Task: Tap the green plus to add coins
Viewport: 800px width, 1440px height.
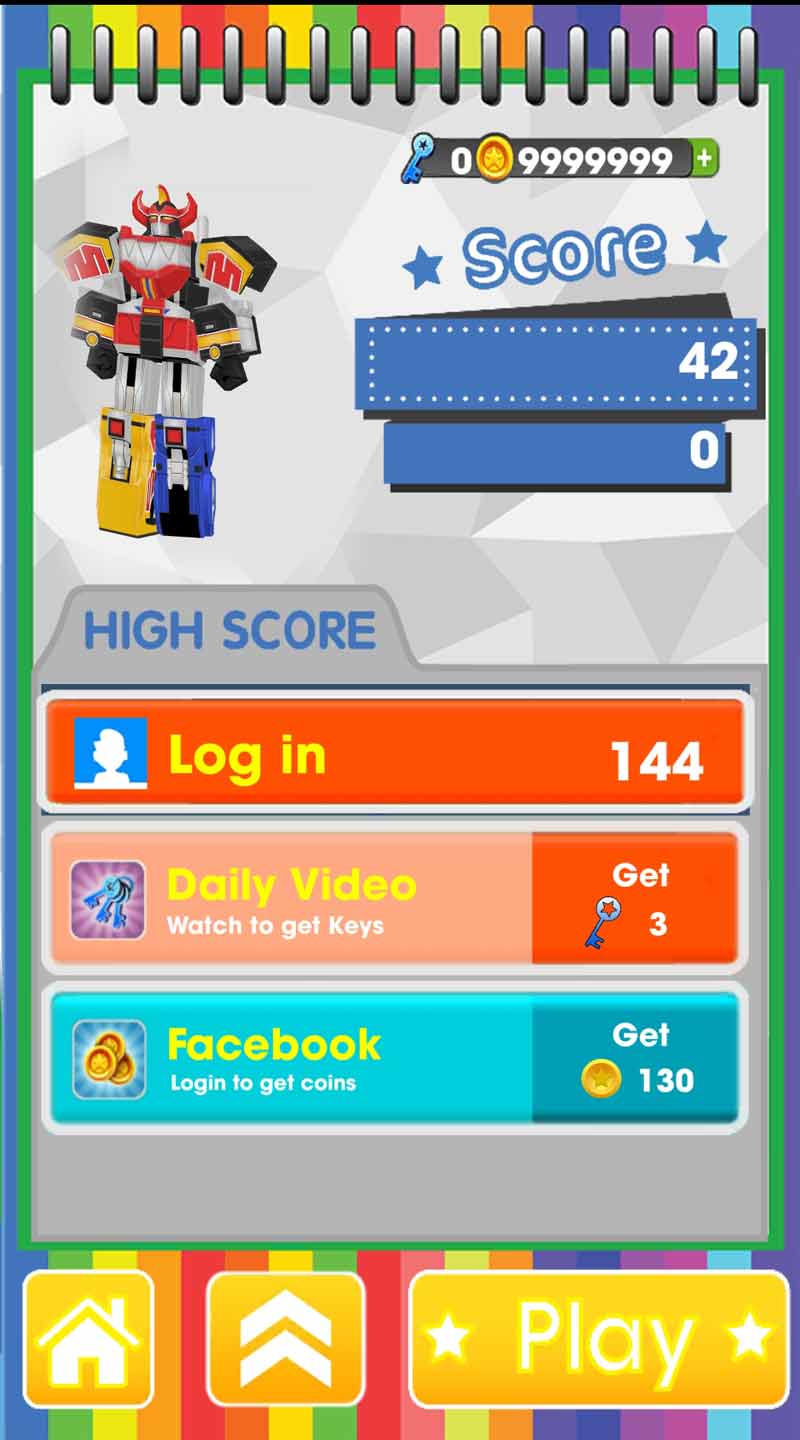Action: point(705,158)
